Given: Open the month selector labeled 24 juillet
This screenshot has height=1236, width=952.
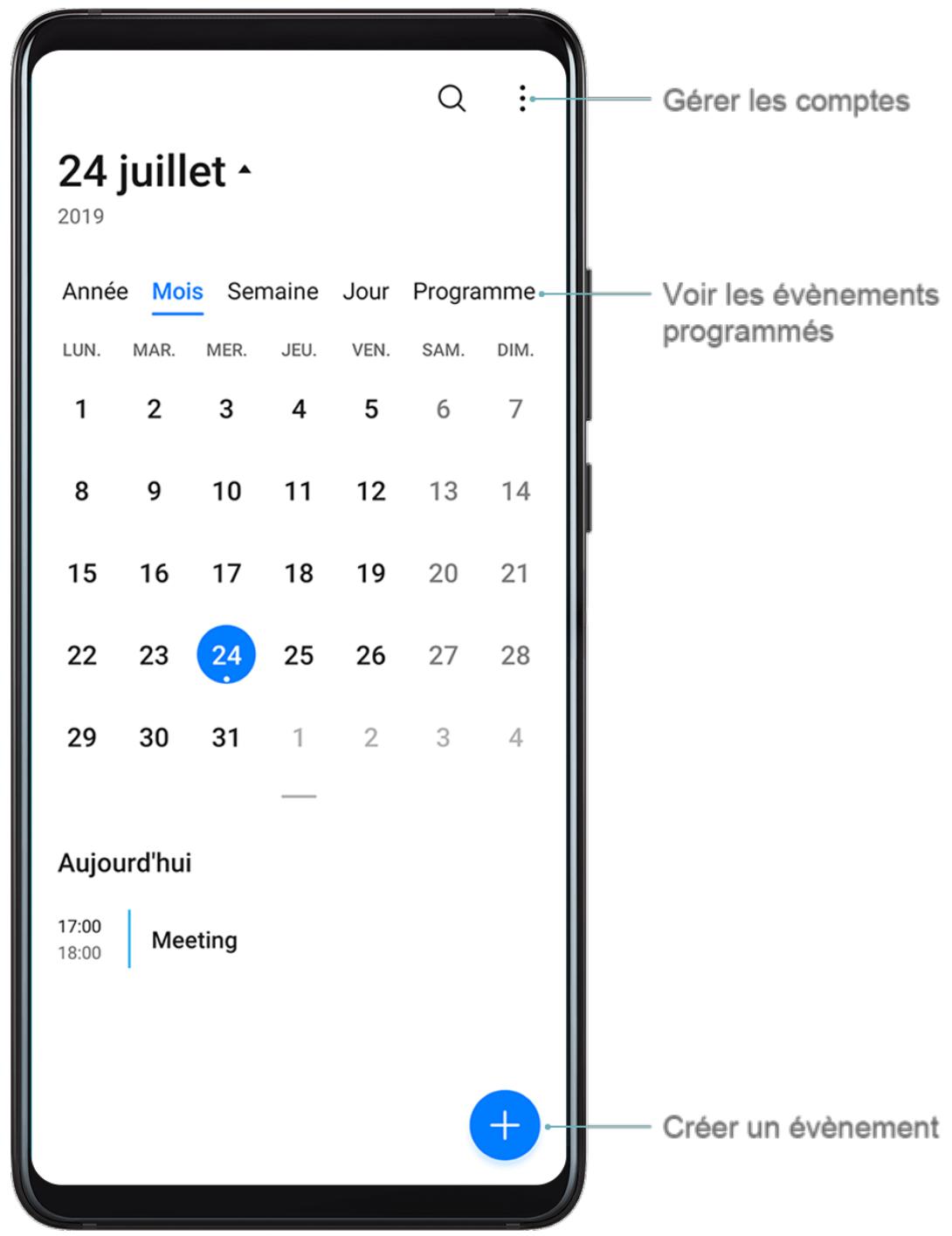Looking at the screenshot, I should point(144,170).
